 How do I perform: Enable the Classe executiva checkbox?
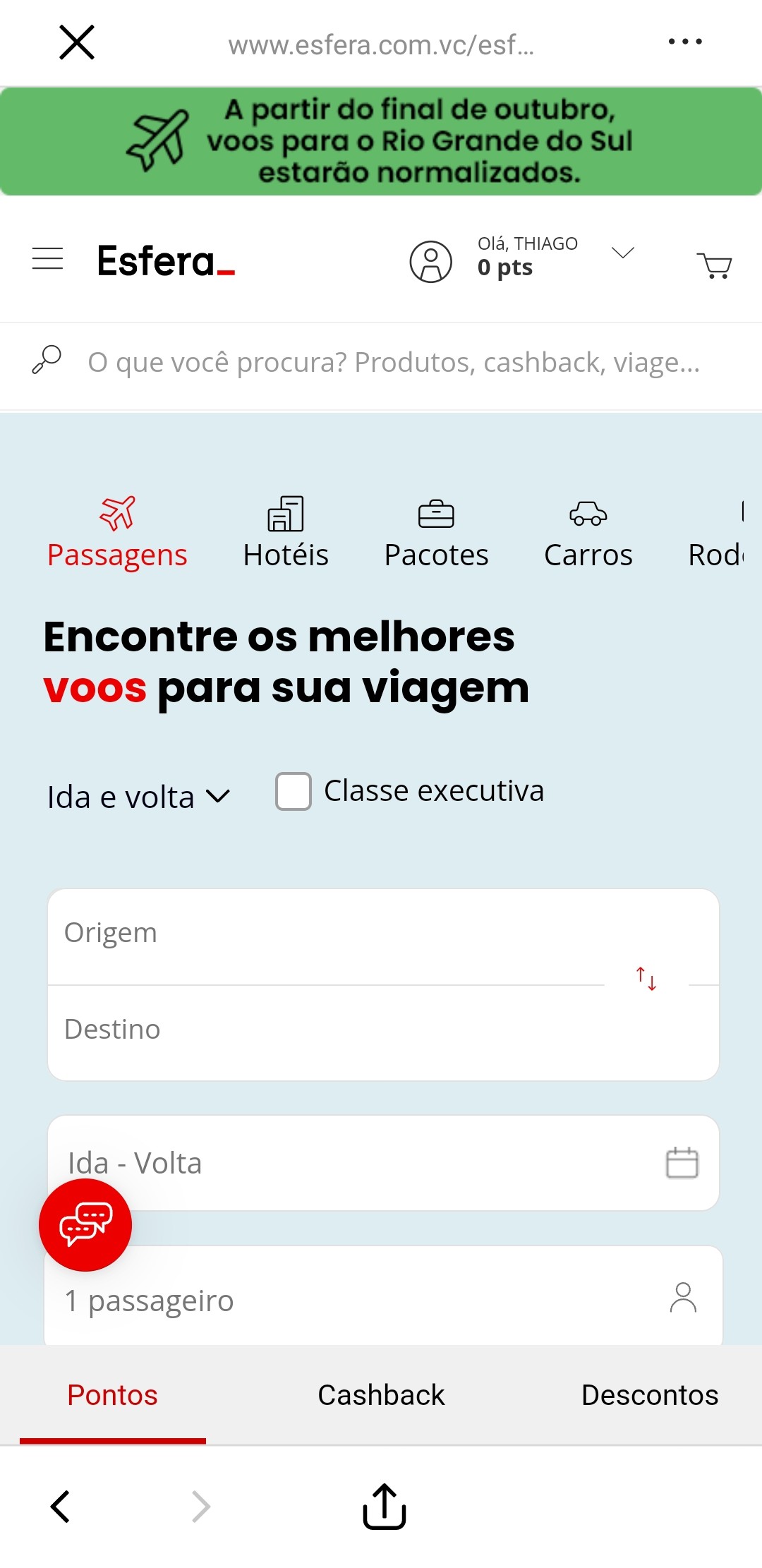(292, 791)
